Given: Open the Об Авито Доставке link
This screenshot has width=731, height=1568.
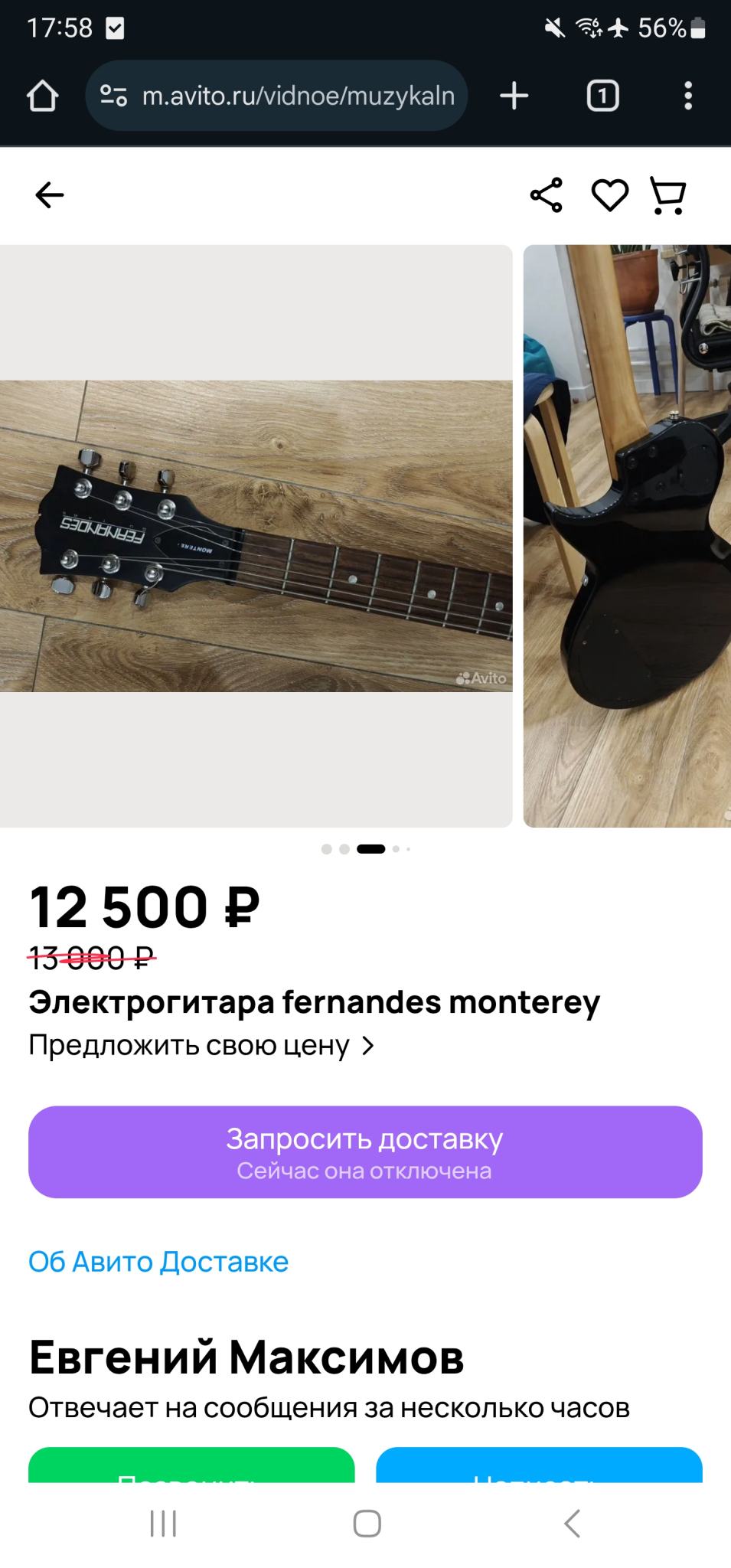Looking at the screenshot, I should coord(158,1262).
